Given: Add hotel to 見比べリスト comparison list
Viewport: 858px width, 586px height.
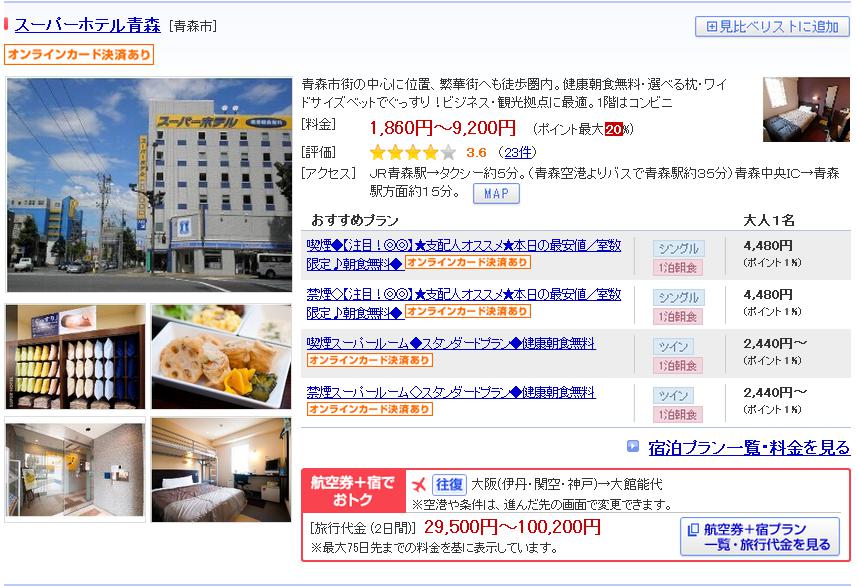Looking at the screenshot, I should 771,27.
